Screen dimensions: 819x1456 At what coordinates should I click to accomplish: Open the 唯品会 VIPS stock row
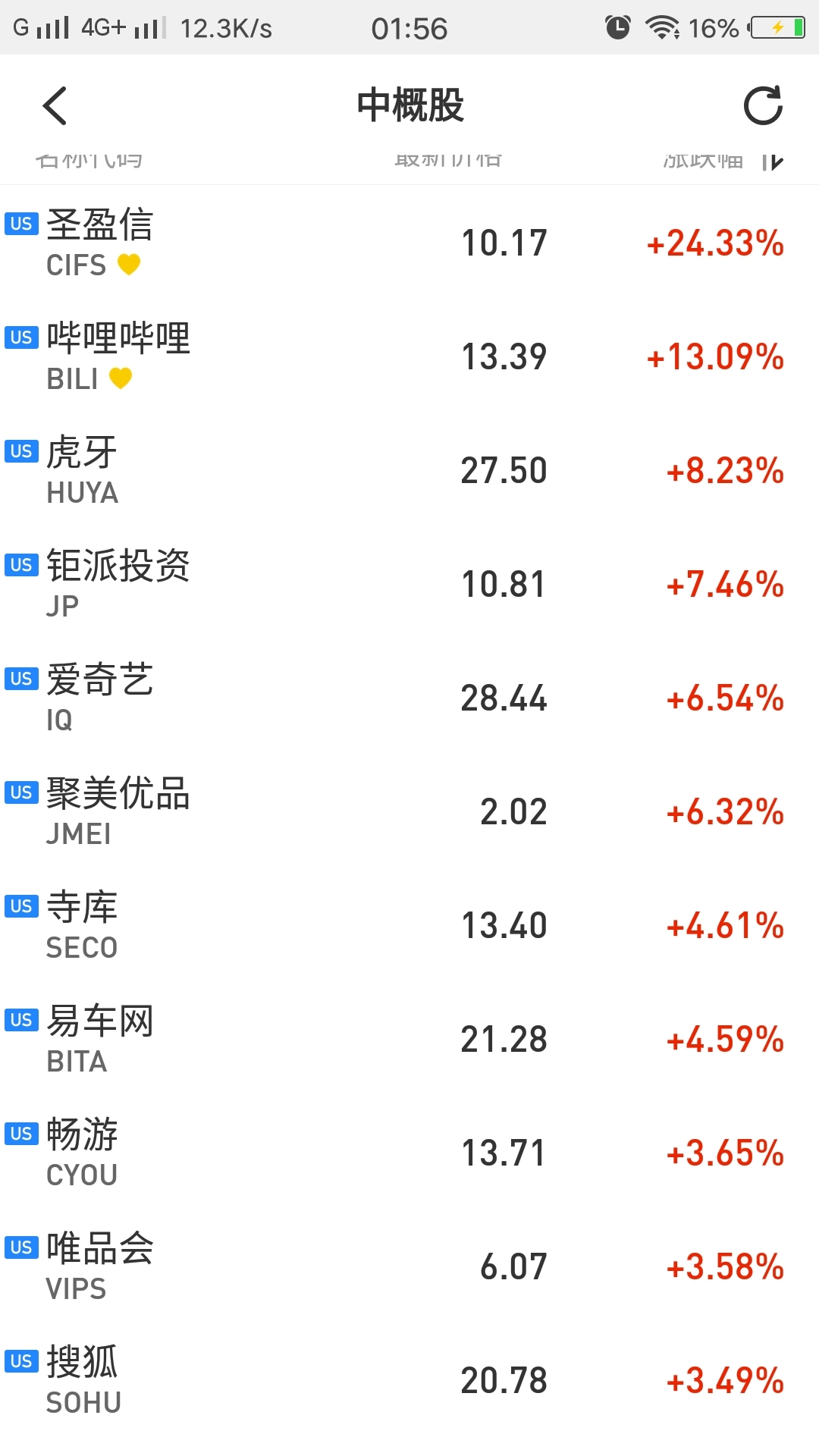coord(409,1266)
